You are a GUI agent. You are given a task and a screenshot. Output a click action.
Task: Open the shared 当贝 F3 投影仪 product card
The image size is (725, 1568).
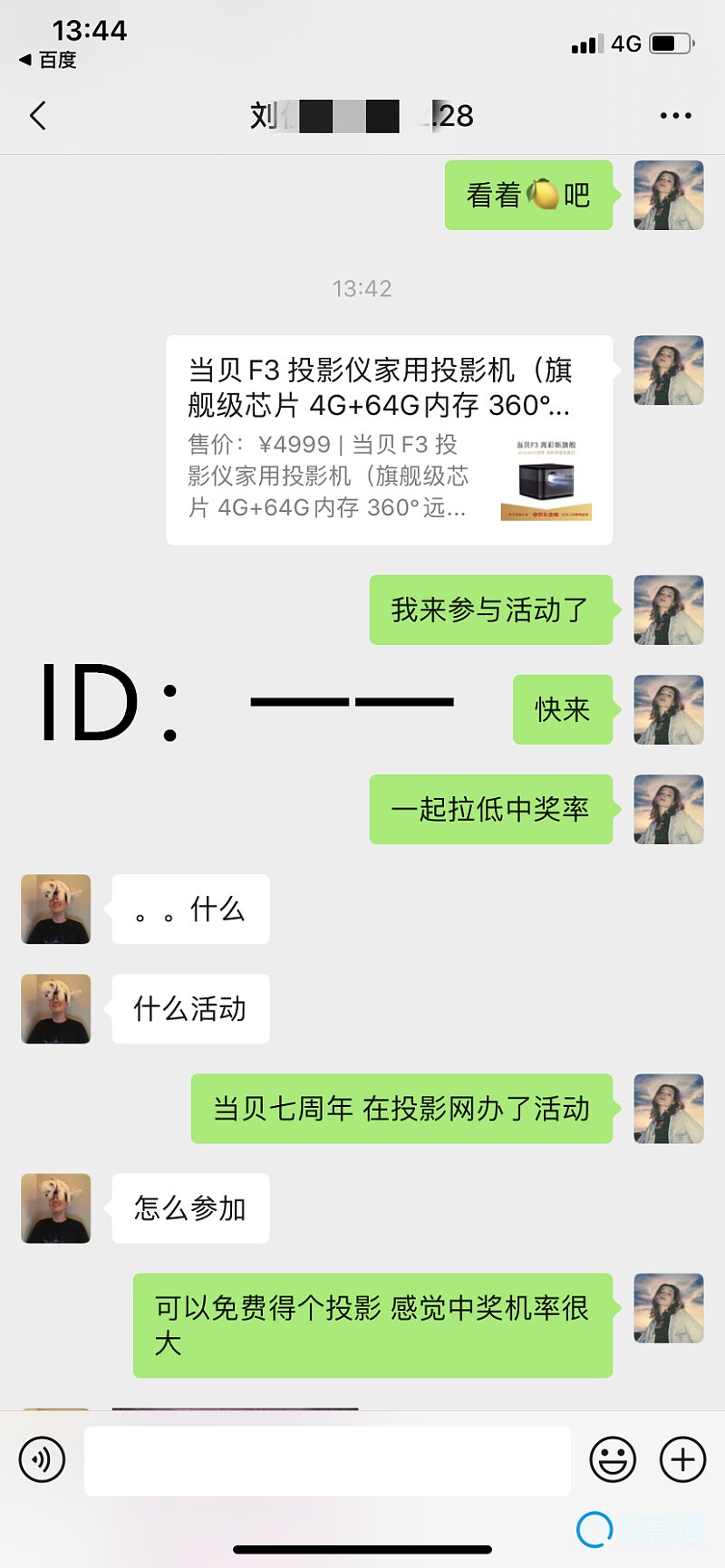pyautogui.click(x=389, y=439)
